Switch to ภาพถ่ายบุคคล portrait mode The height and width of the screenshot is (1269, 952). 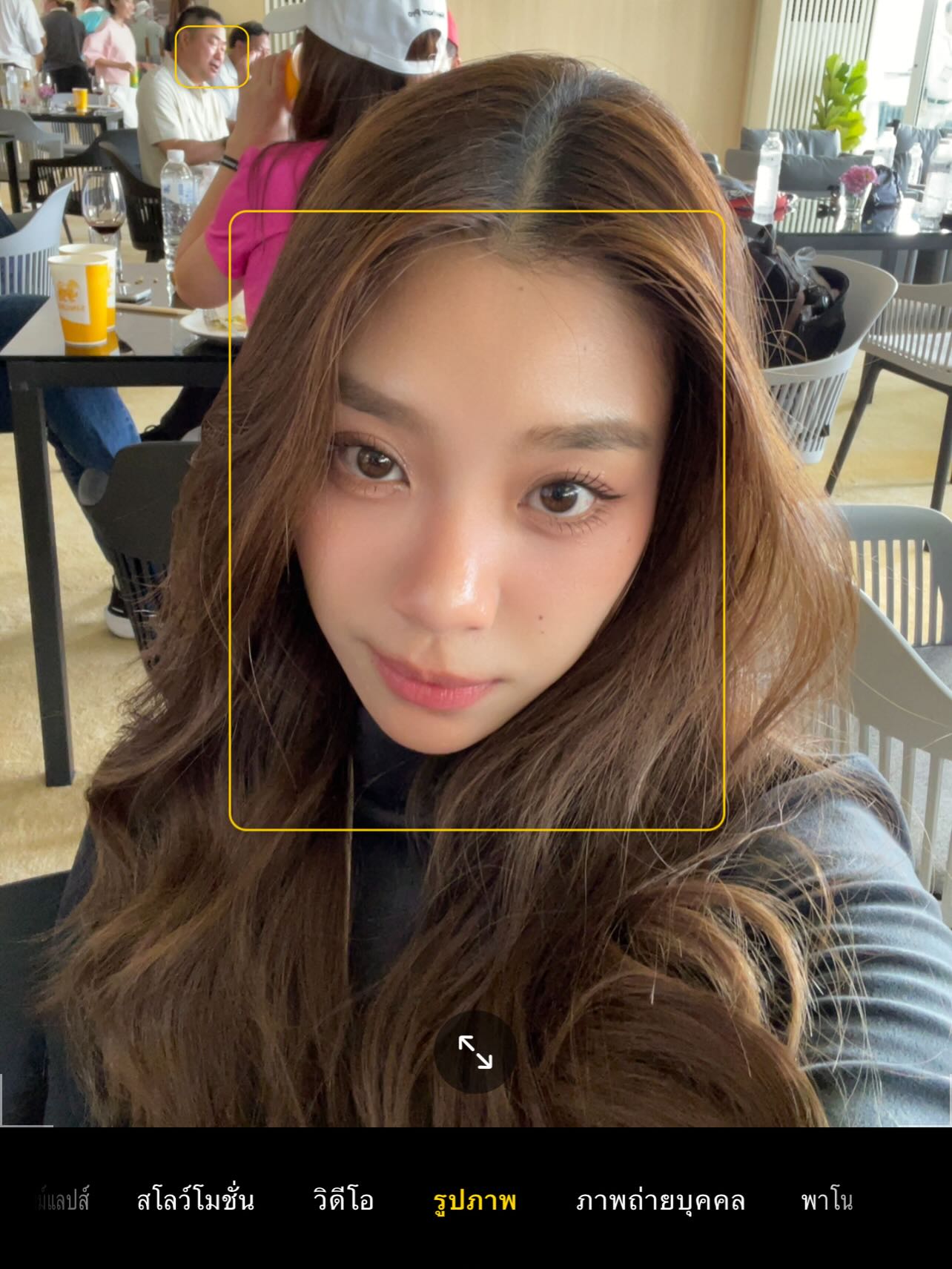coord(660,1199)
